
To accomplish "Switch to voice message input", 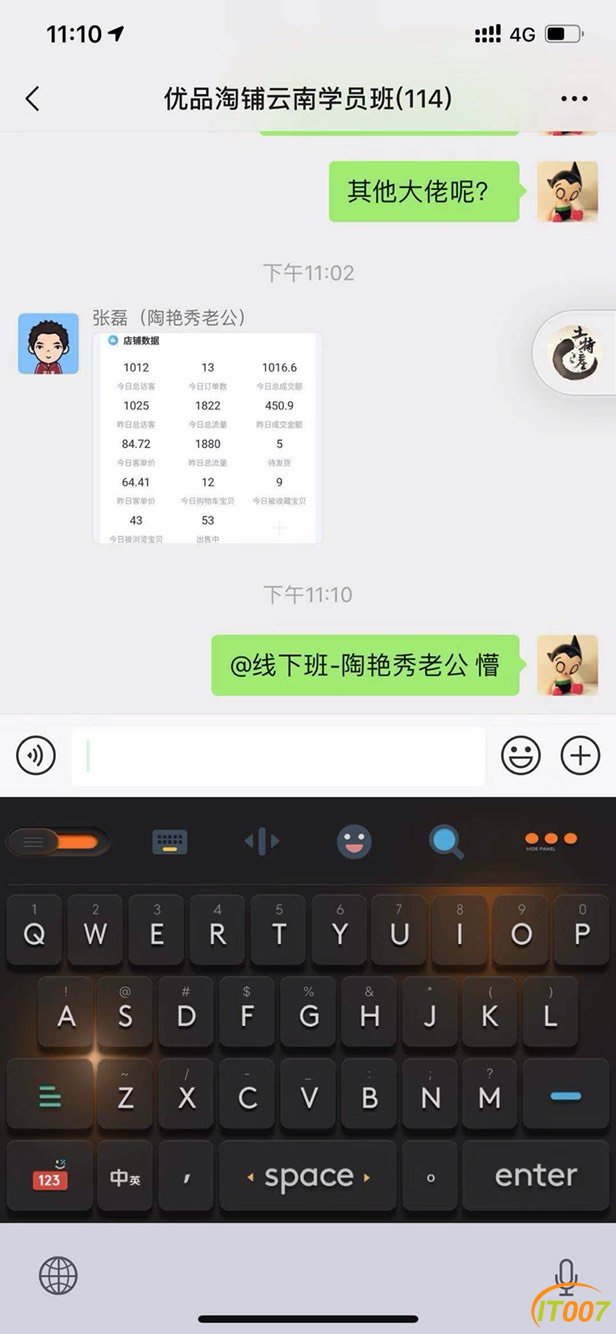I will click(x=36, y=755).
